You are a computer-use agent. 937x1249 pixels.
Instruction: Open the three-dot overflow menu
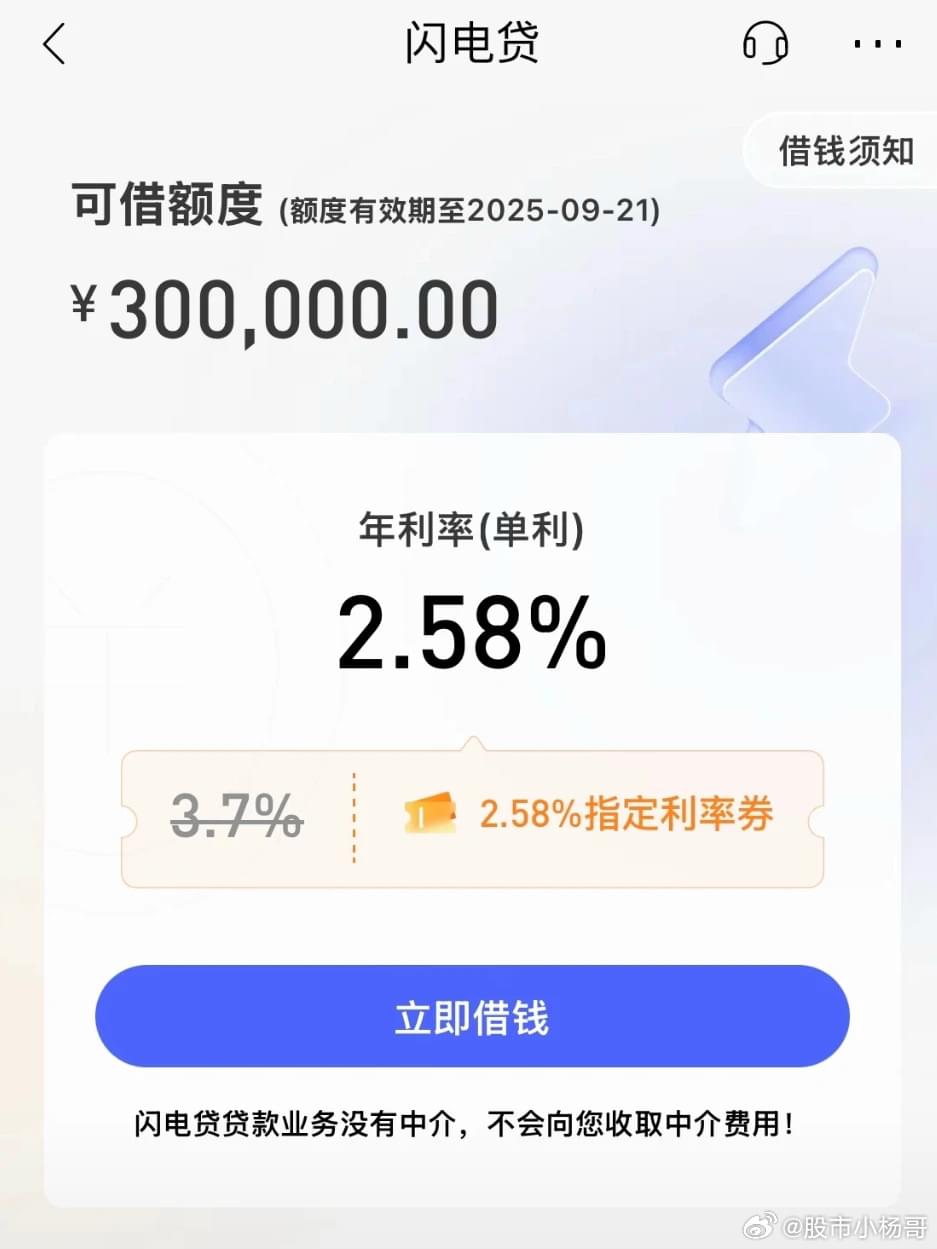877,45
